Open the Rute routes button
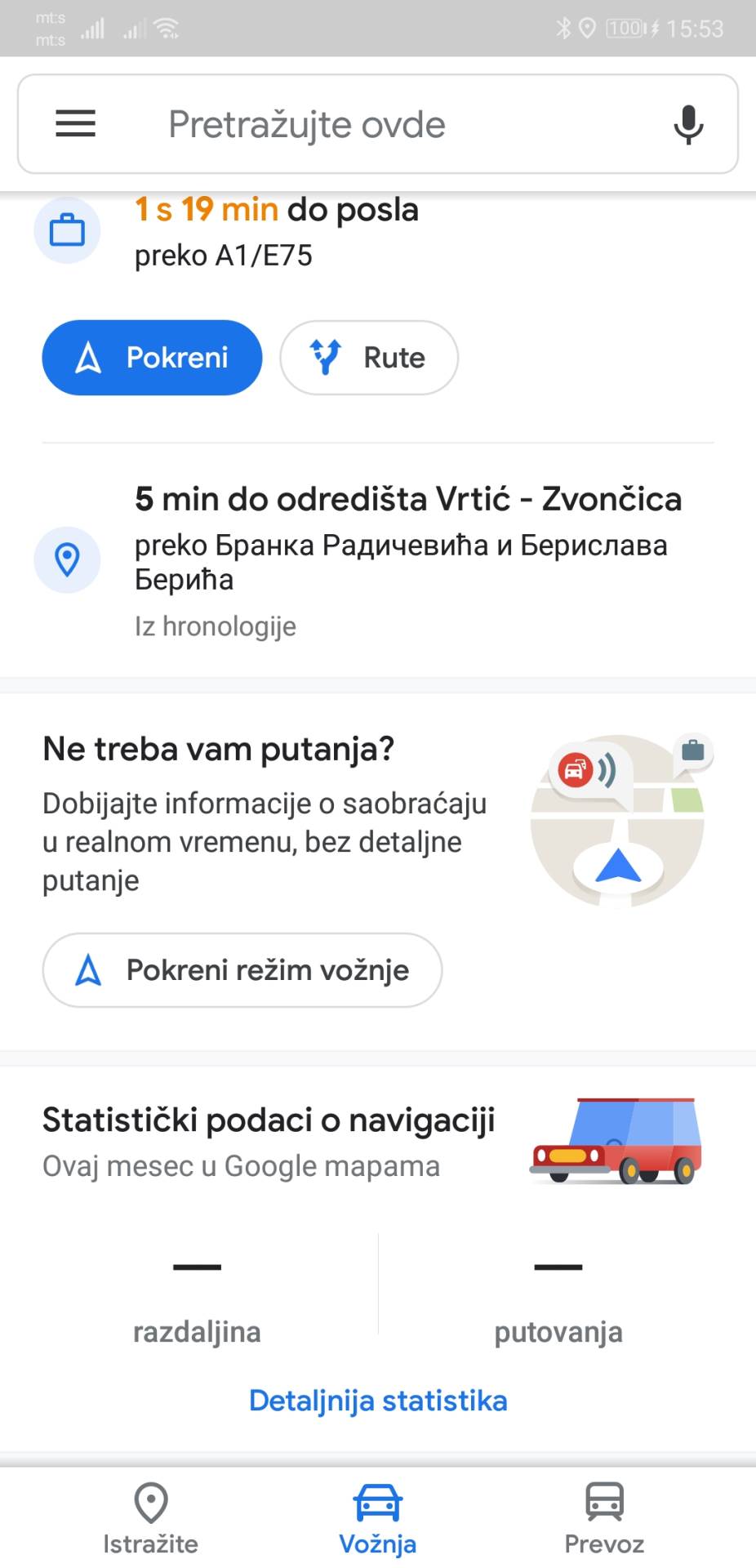The image size is (756, 1568). pos(369,358)
